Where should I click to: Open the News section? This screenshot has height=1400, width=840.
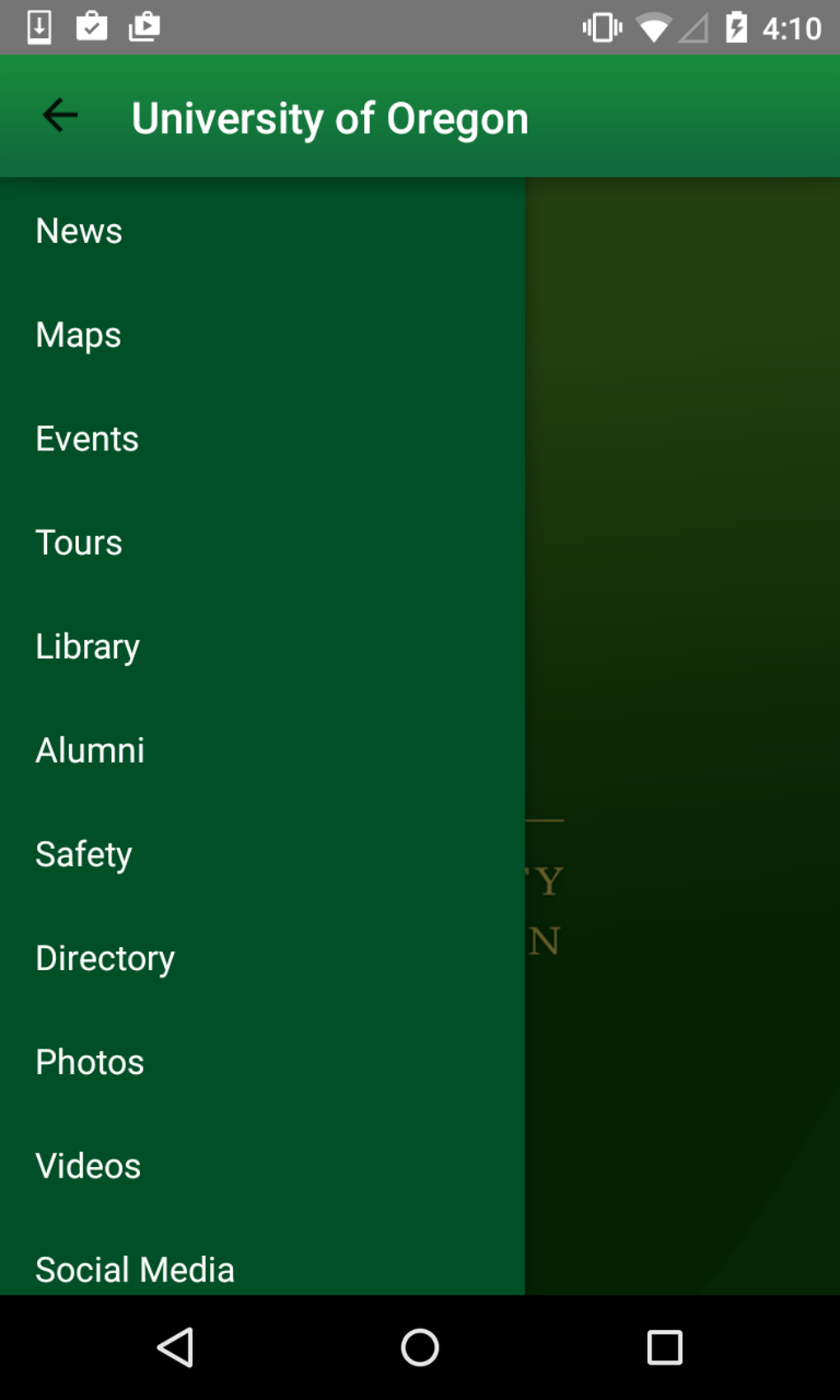[78, 231]
